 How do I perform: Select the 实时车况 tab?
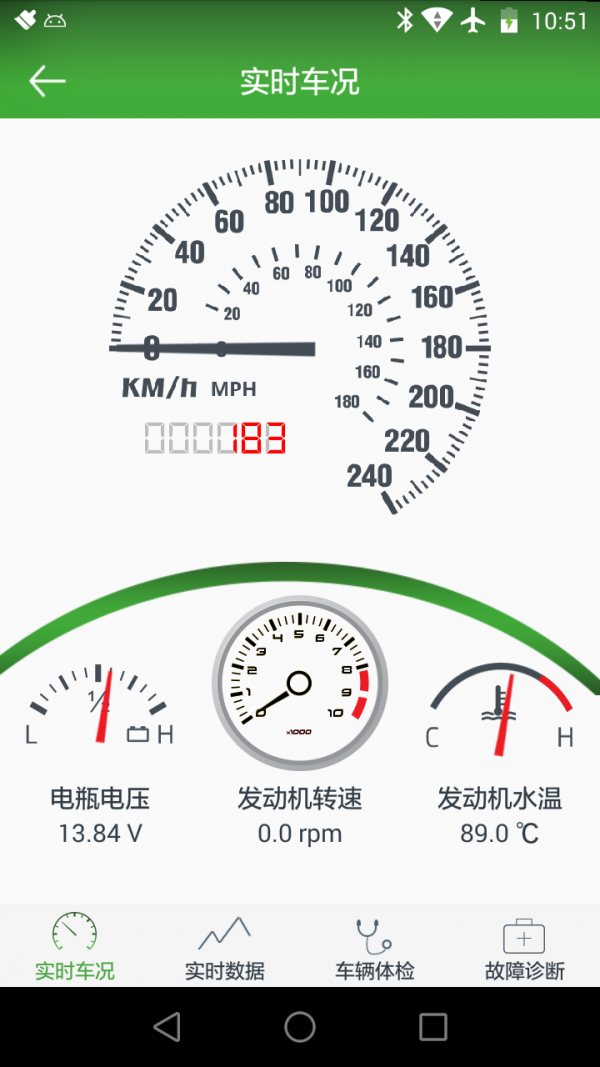[x=75, y=946]
